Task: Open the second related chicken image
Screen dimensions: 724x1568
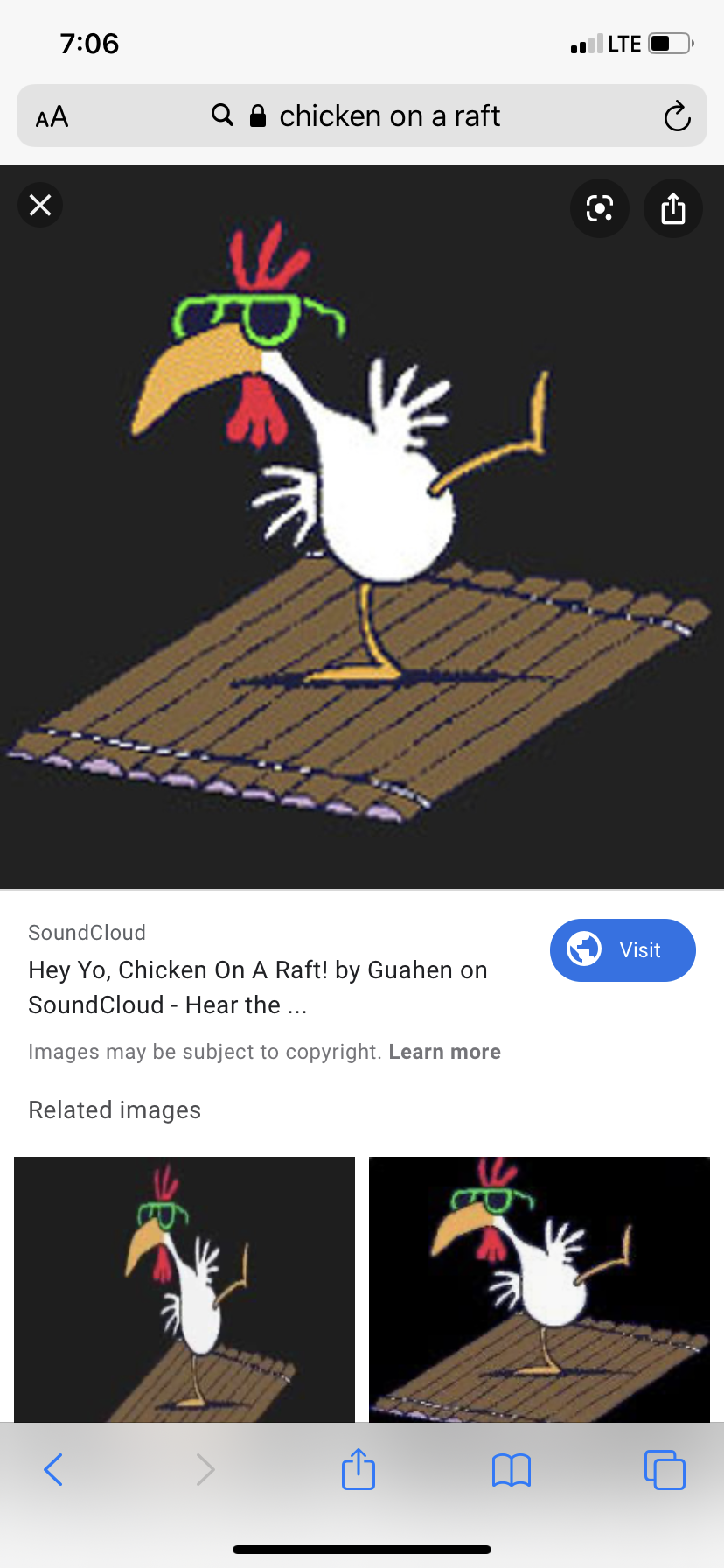Action: pyautogui.click(x=539, y=1288)
